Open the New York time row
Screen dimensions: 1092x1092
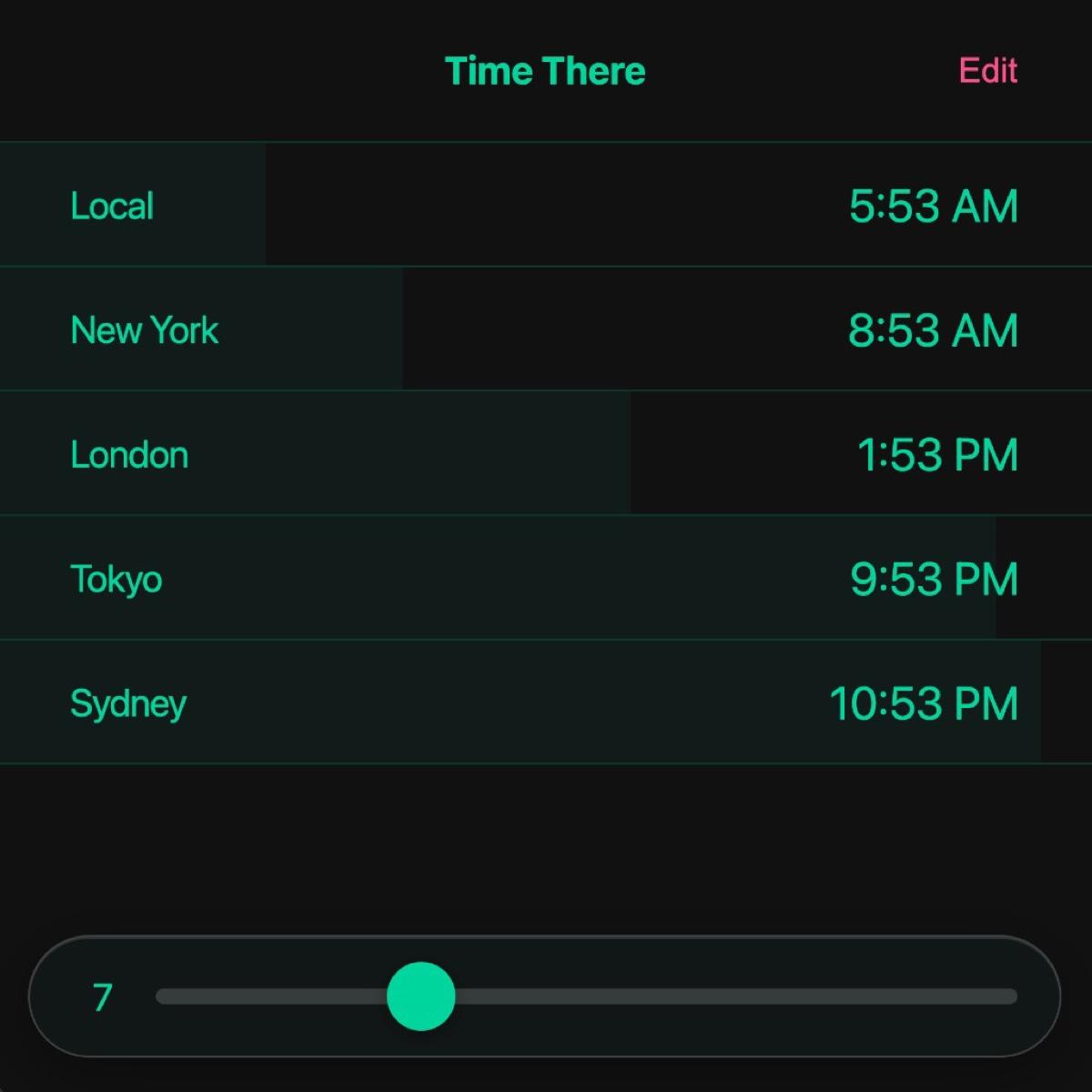[x=546, y=329]
